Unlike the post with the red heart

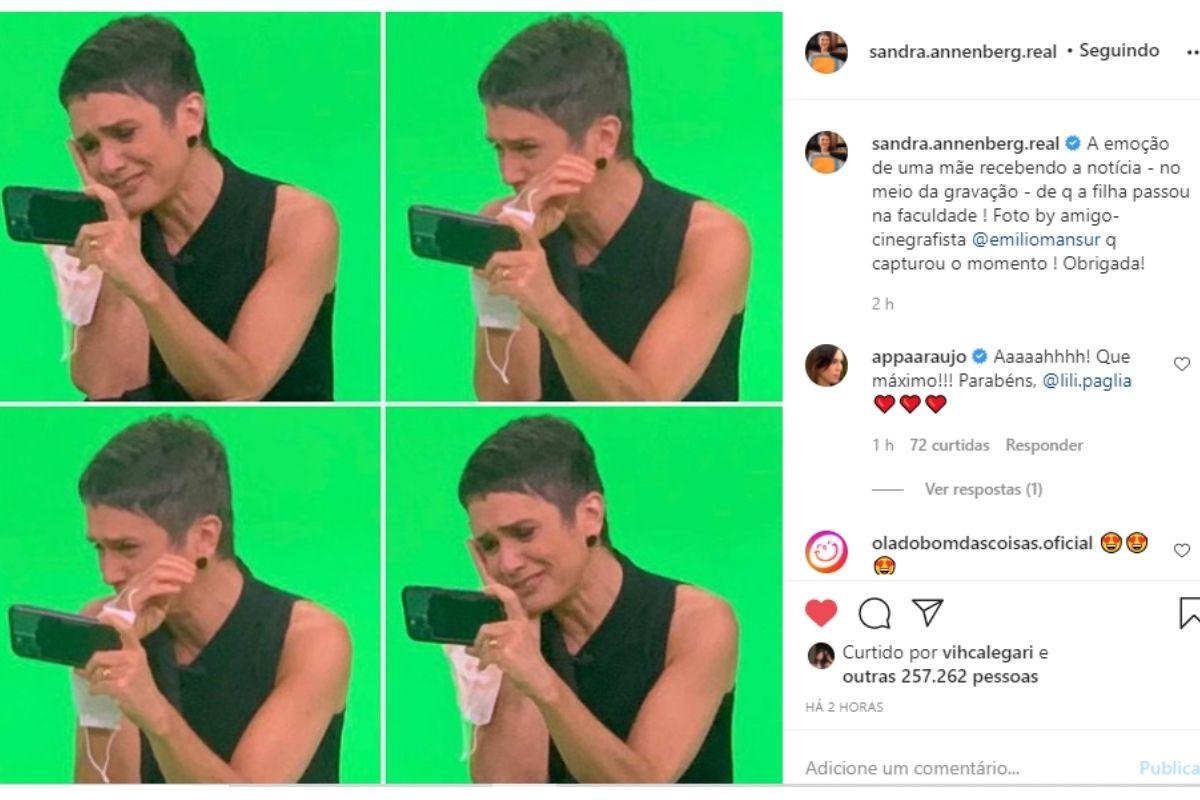coord(821,612)
